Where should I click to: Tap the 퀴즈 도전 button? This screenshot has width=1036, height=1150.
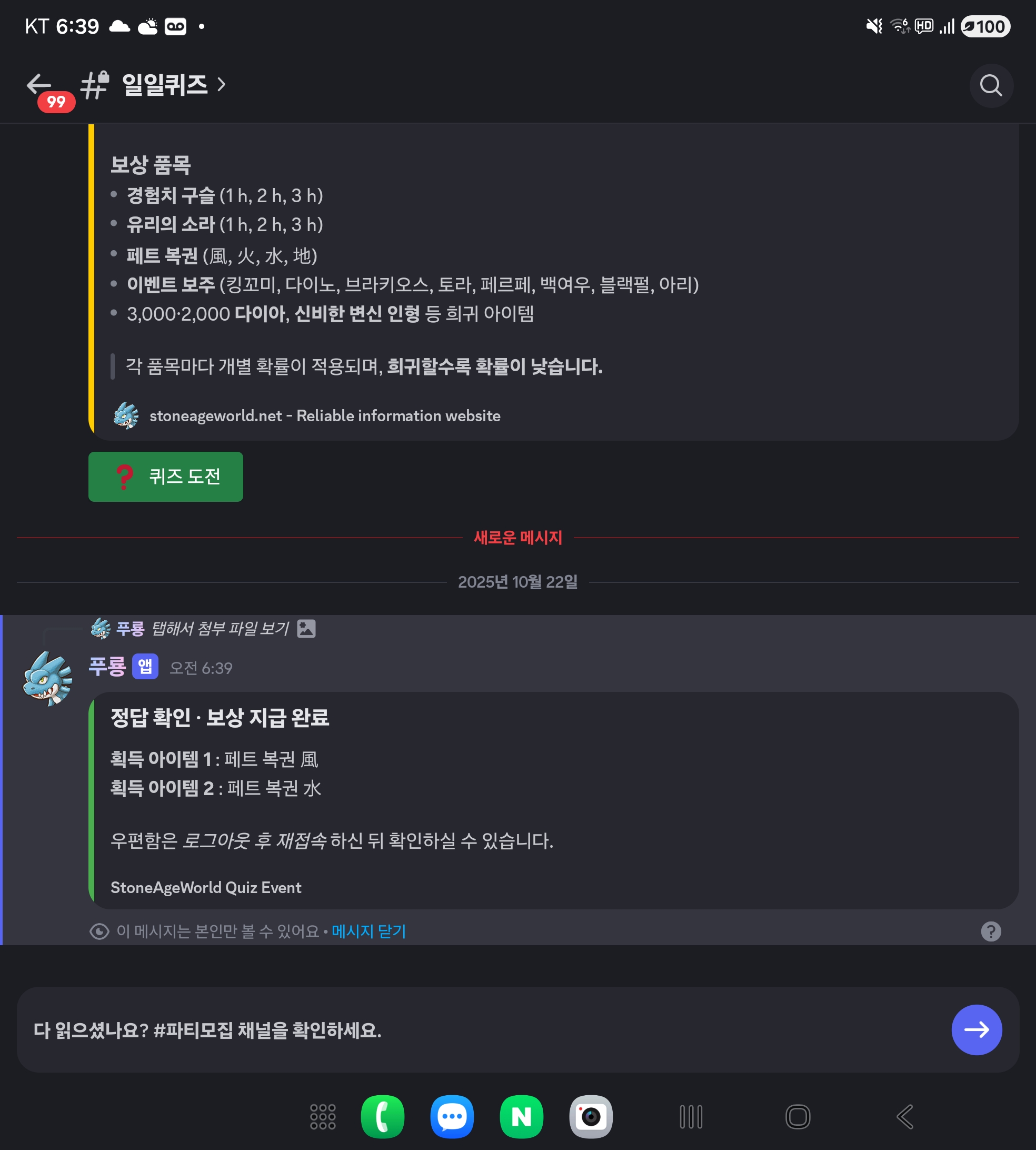(166, 477)
